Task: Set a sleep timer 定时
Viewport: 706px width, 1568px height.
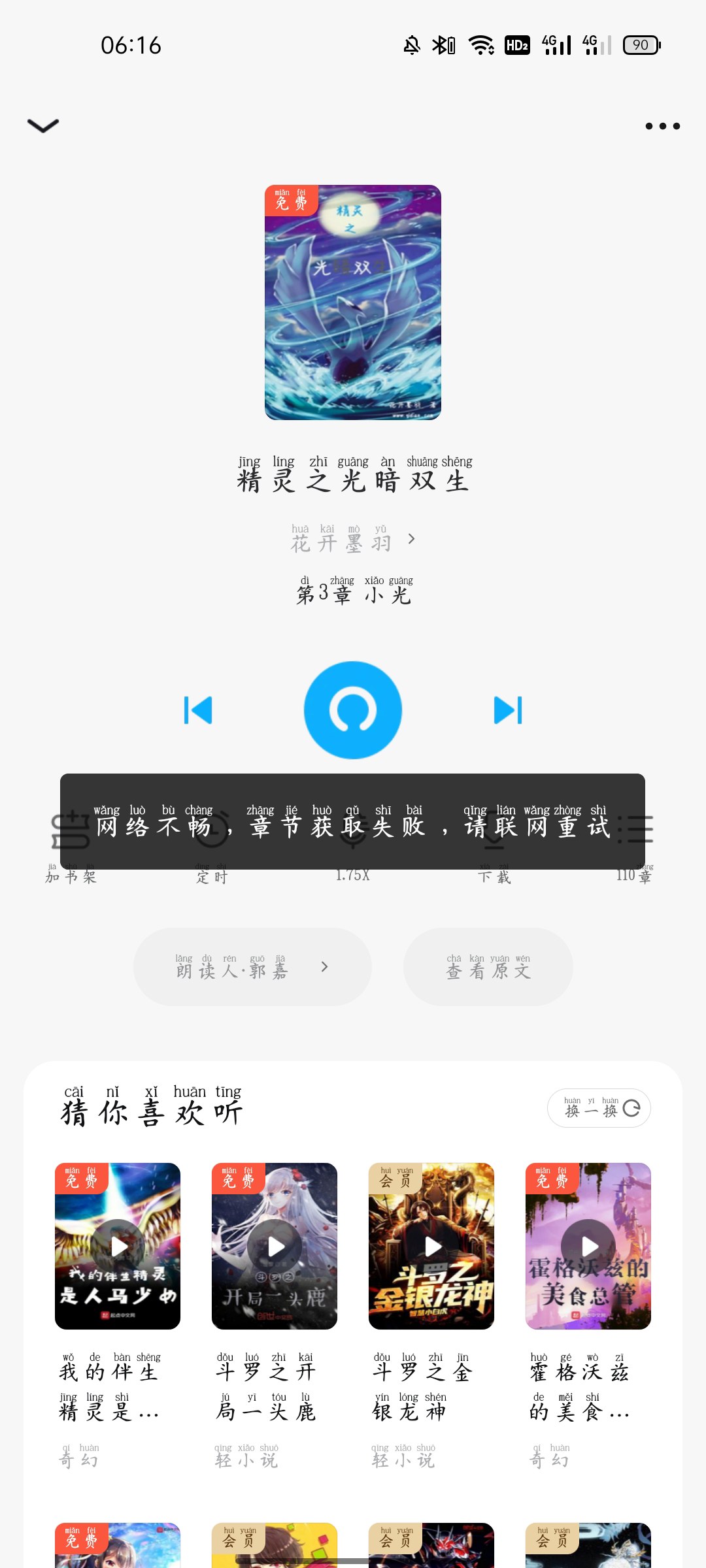Action: (212, 846)
